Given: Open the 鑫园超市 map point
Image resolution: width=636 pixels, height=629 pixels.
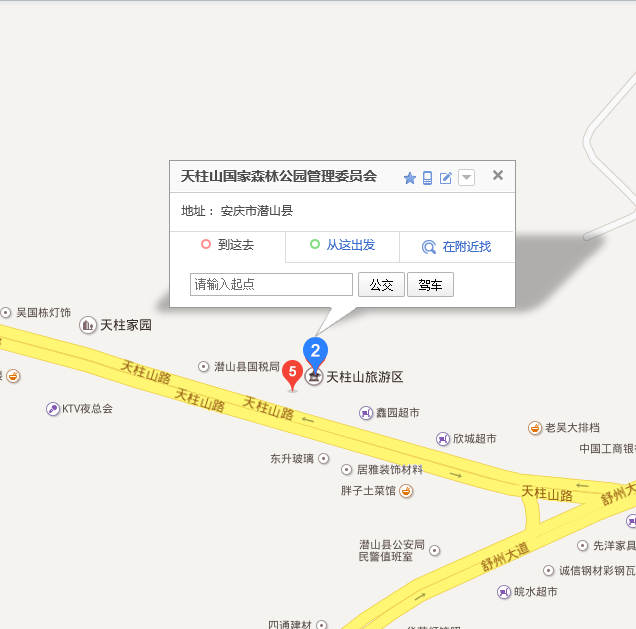Looking at the screenshot, I should point(397,412).
